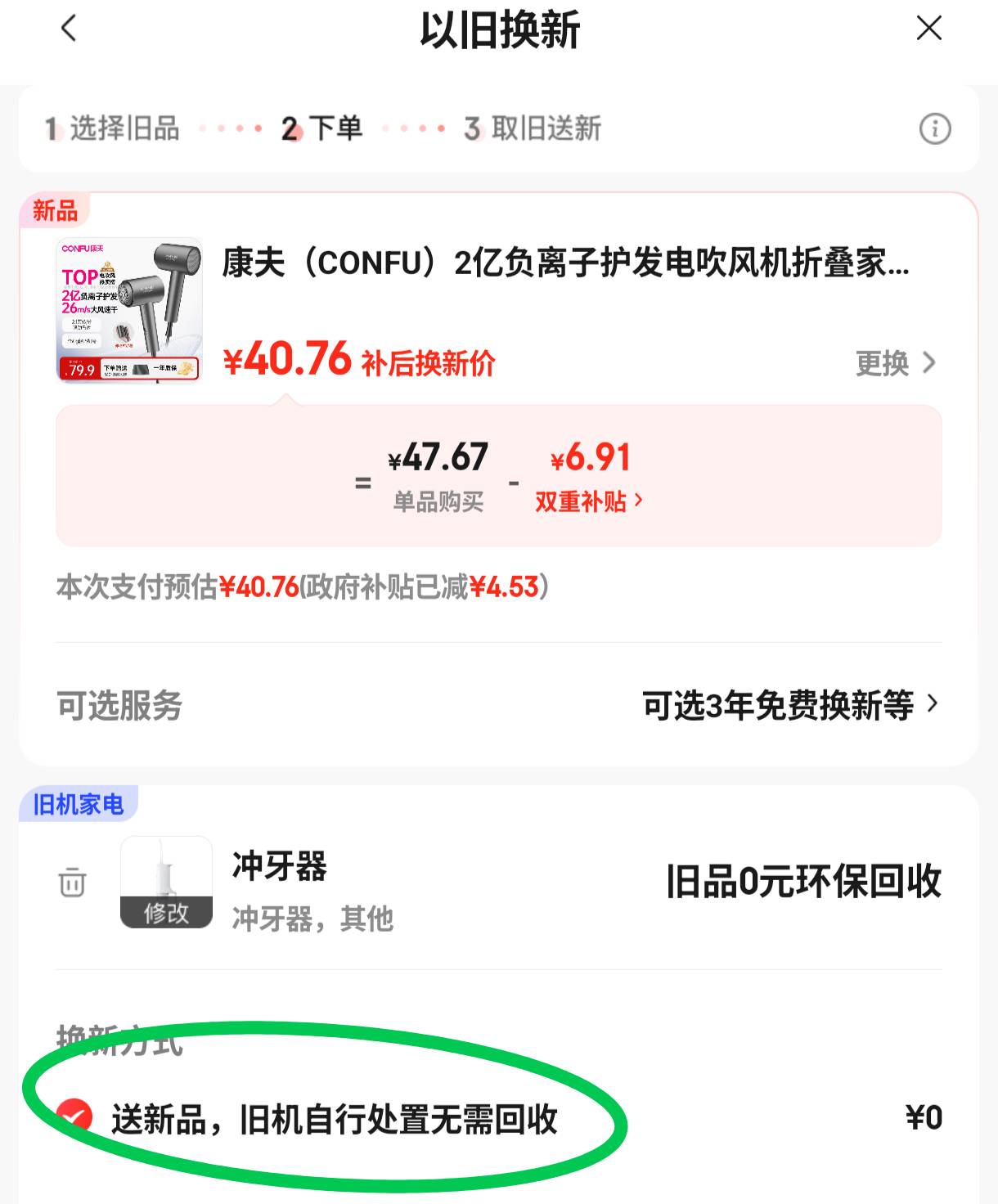Image resolution: width=998 pixels, height=1204 pixels.
Task: Close the 以旧换新 page
Action: click(x=928, y=29)
